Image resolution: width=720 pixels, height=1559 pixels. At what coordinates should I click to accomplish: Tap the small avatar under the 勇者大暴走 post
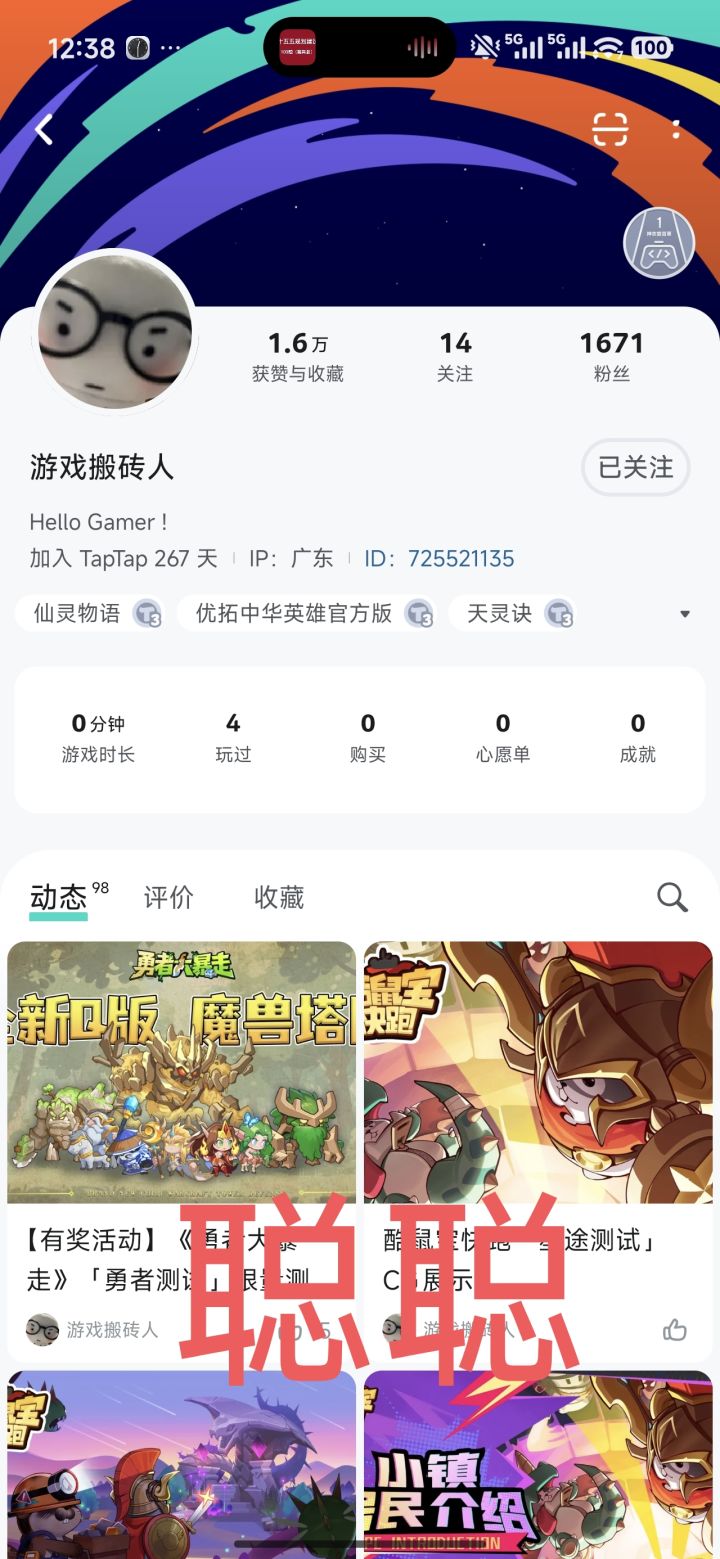click(x=41, y=1331)
